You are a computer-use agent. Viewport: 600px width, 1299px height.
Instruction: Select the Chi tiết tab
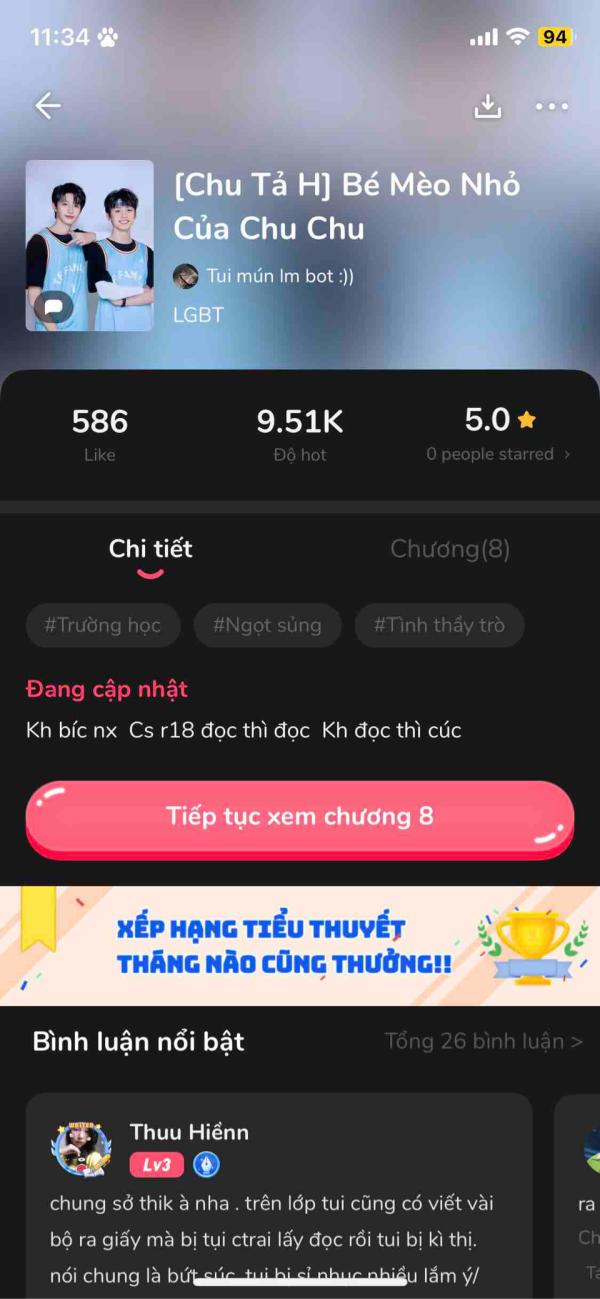click(150, 549)
